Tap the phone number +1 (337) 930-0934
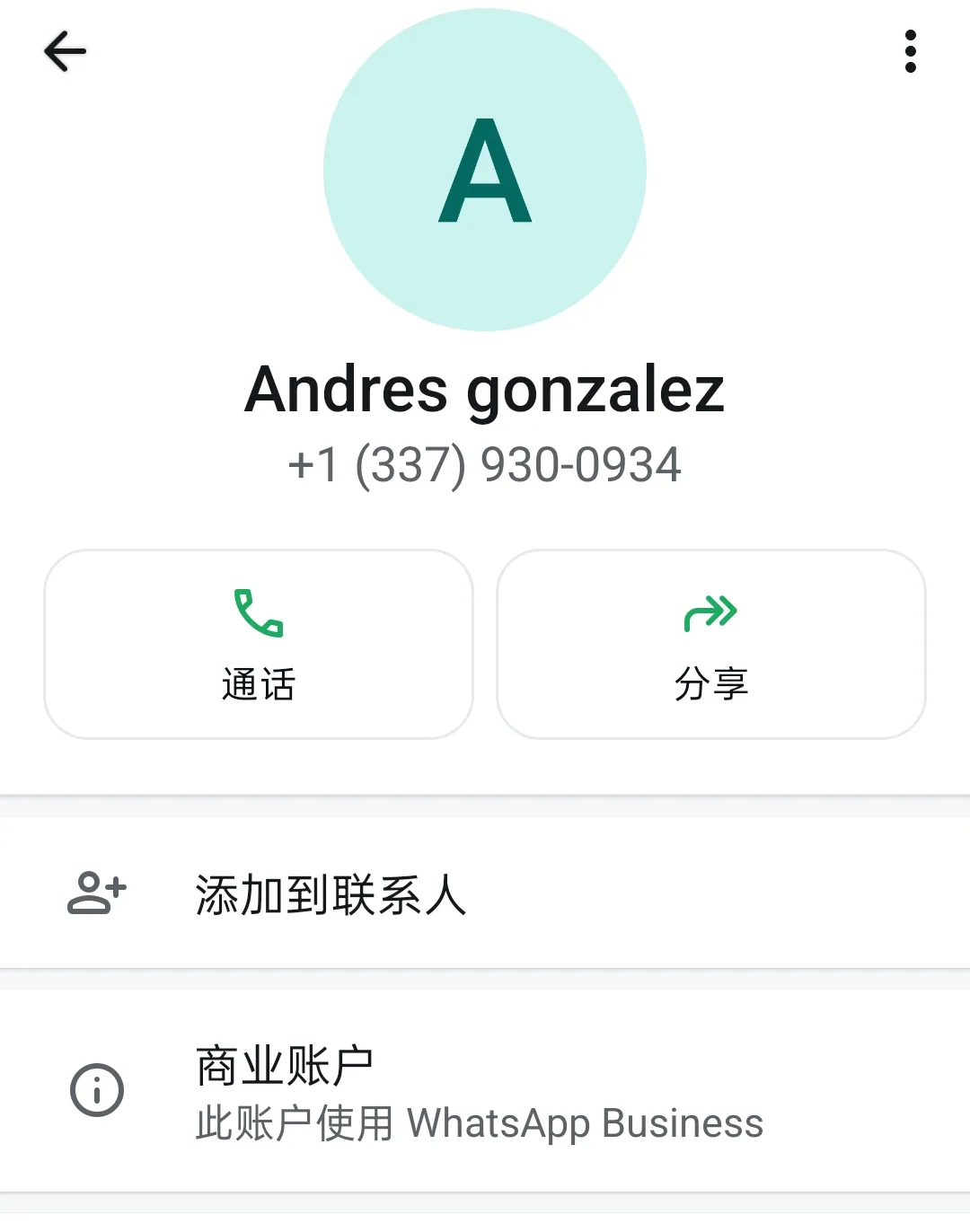 [x=483, y=464]
